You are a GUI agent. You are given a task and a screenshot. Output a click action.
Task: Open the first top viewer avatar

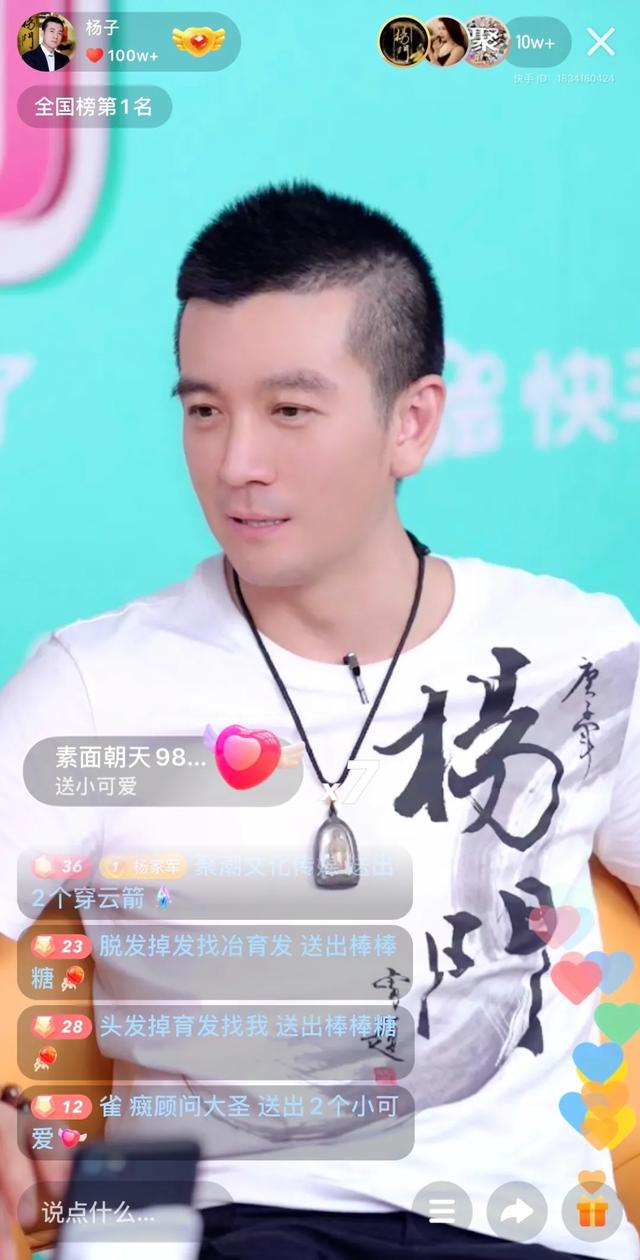(x=402, y=42)
